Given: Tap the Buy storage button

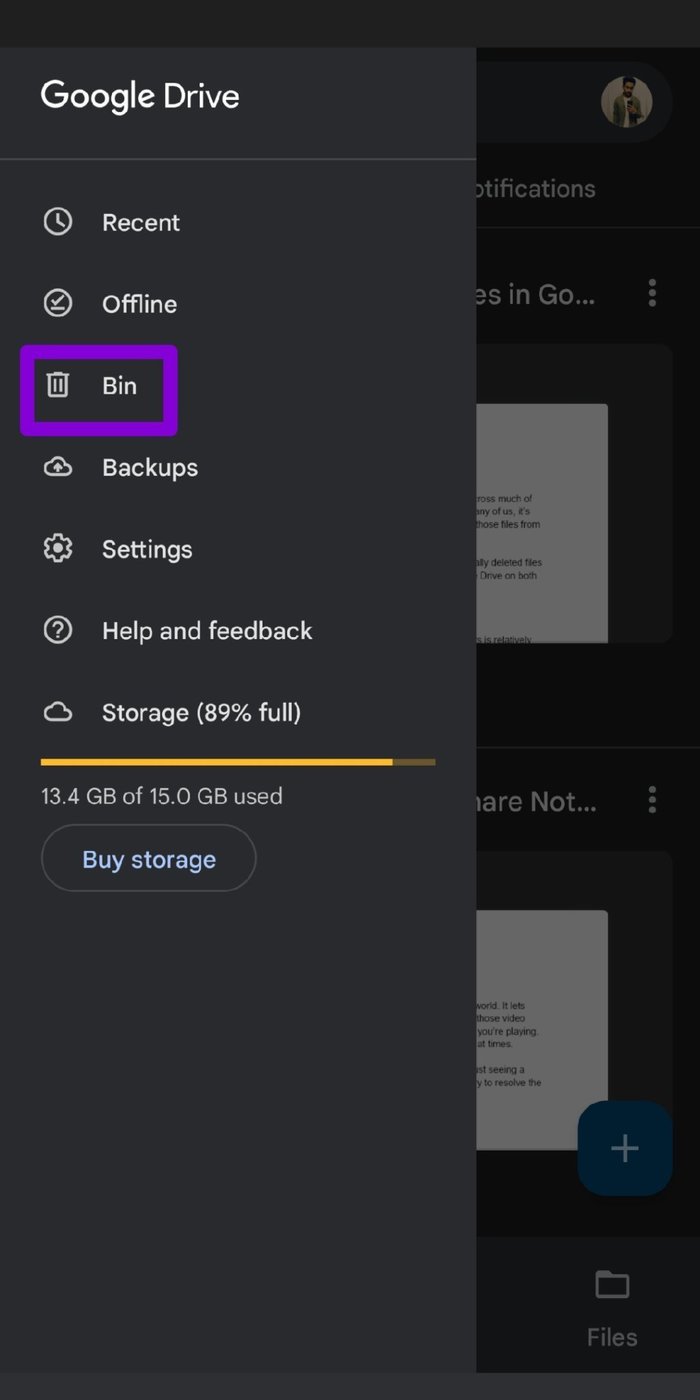Looking at the screenshot, I should [x=148, y=859].
